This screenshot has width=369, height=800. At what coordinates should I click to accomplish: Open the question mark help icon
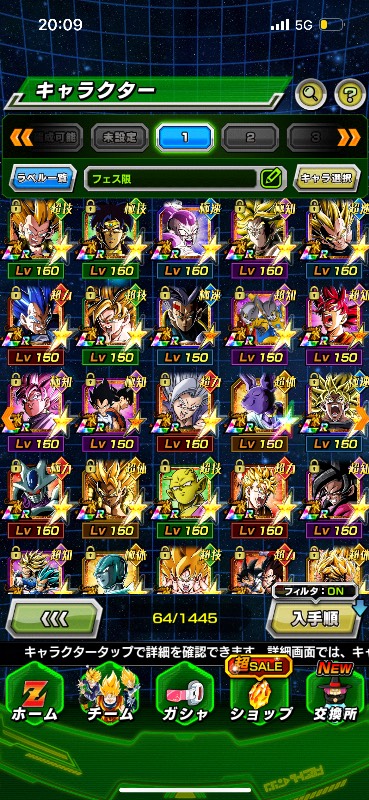point(350,93)
